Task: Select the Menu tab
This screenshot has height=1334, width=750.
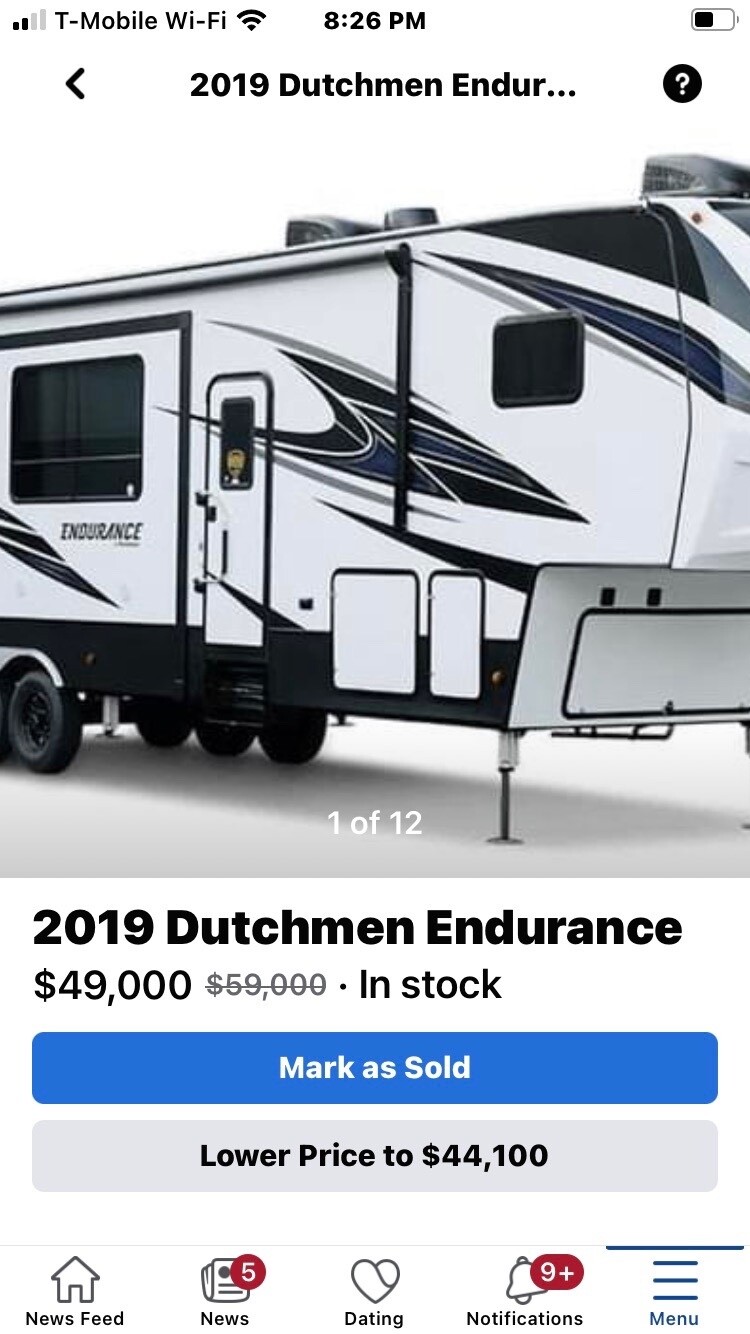Action: pos(675,1291)
